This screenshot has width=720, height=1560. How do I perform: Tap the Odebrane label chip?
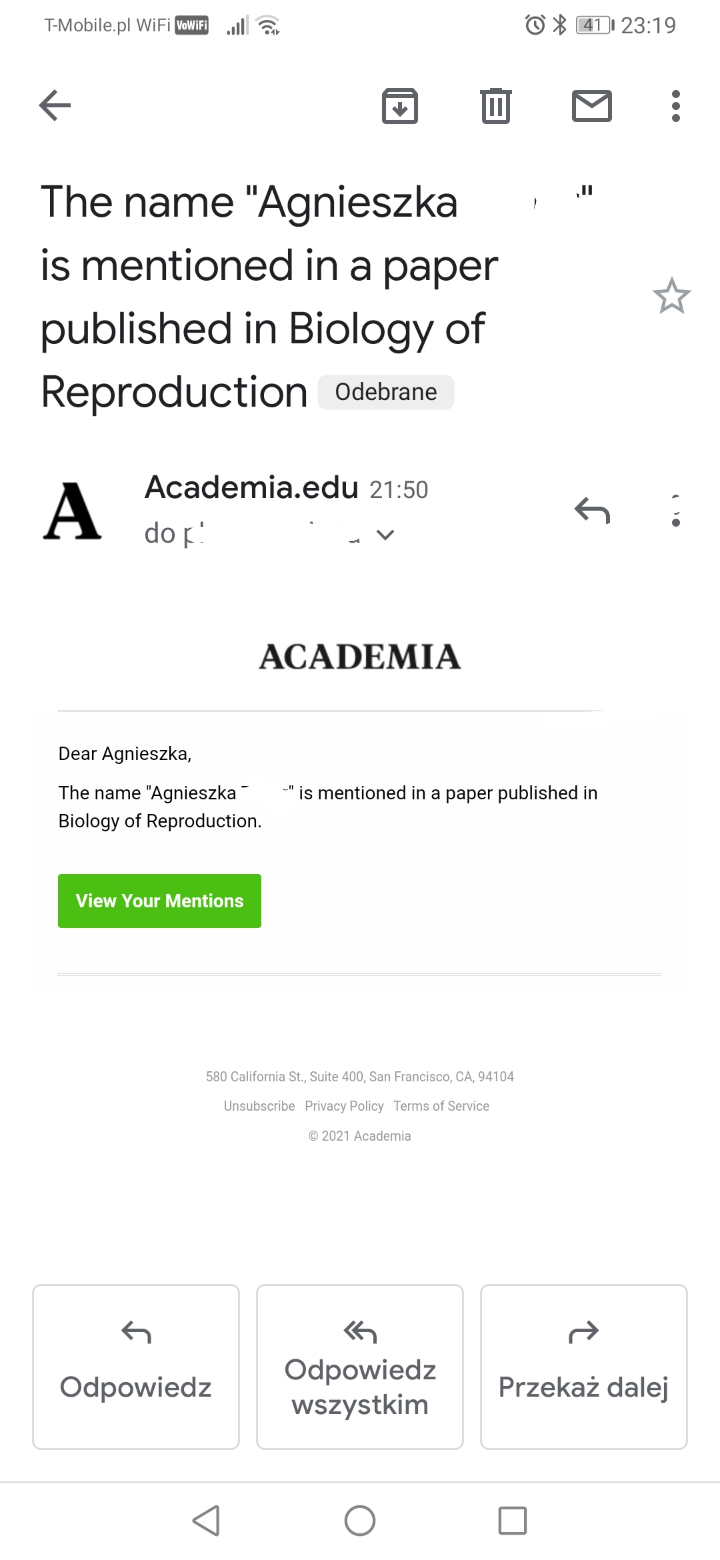coord(386,392)
